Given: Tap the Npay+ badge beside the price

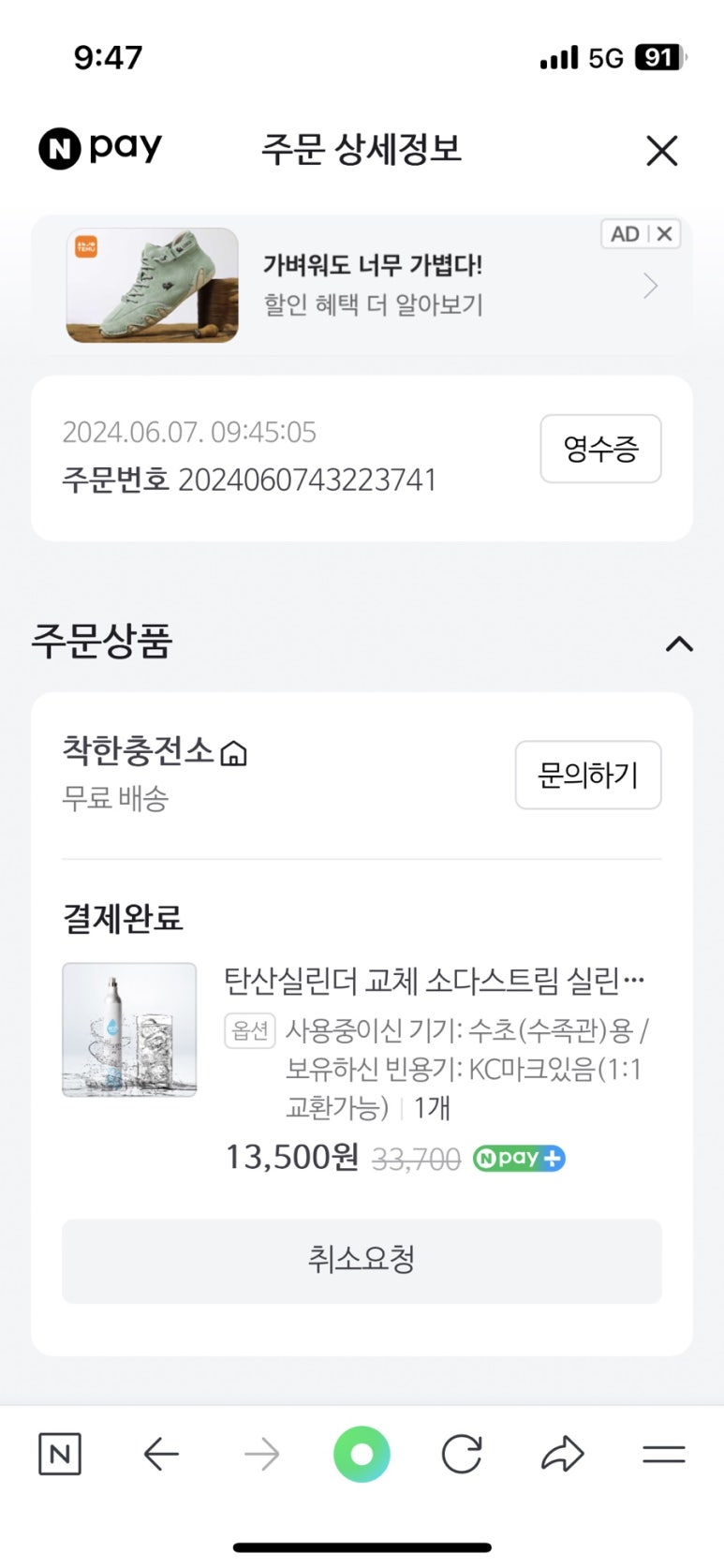Looking at the screenshot, I should pyautogui.click(x=518, y=1159).
